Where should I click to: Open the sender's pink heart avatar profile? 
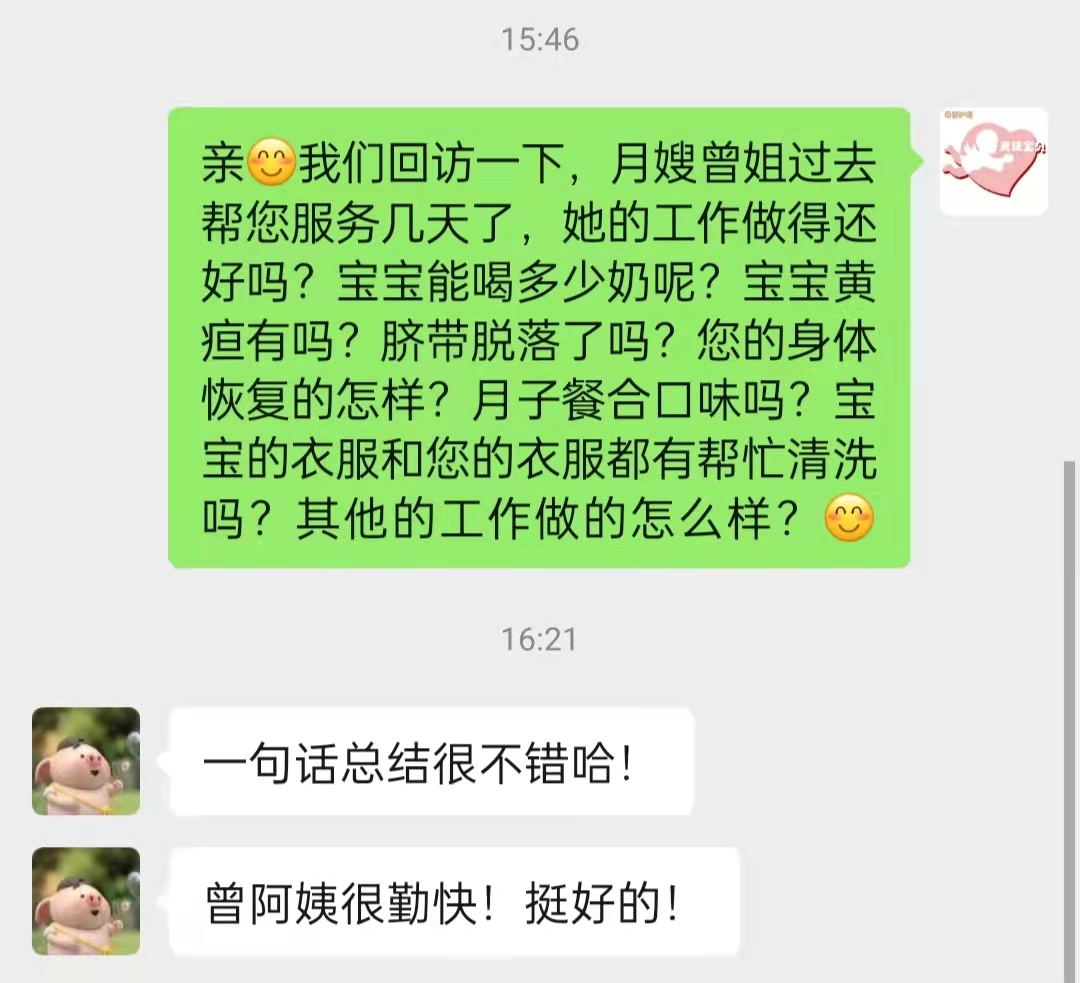[993, 161]
